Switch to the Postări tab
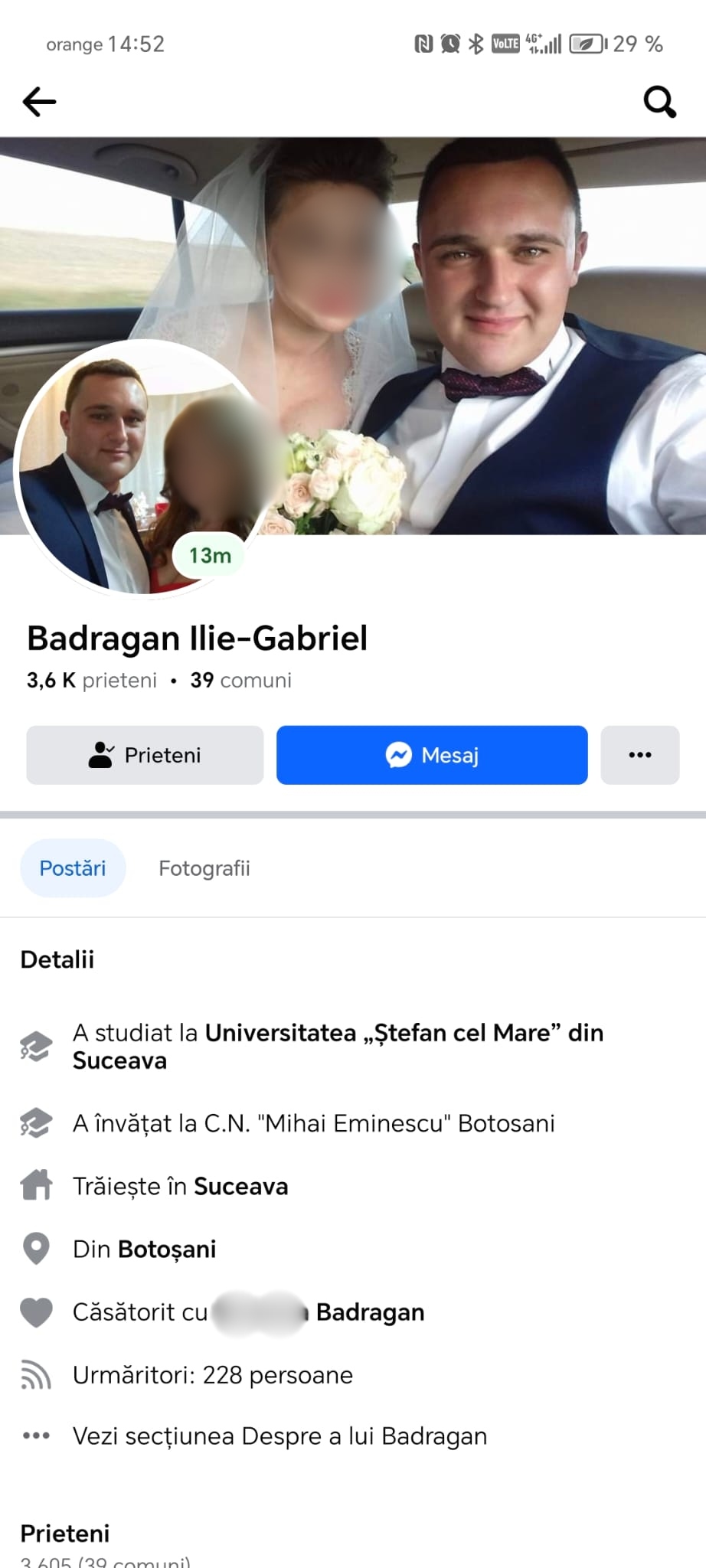The width and height of the screenshot is (706, 1568). click(73, 868)
